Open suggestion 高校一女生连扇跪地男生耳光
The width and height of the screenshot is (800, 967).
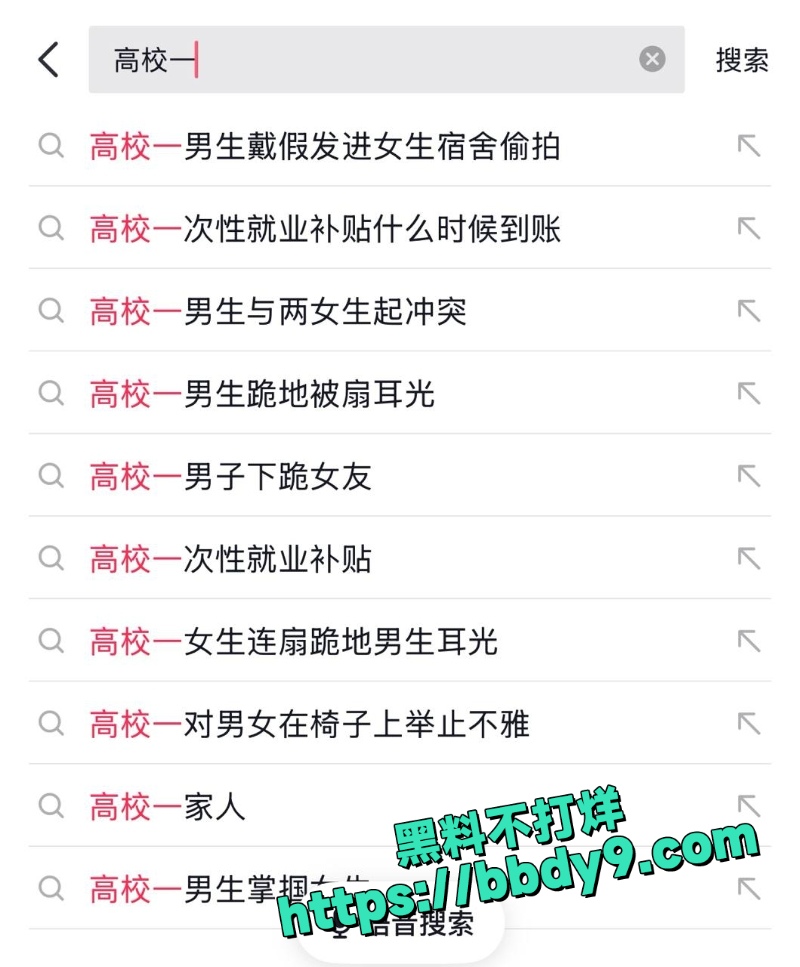(x=293, y=641)
